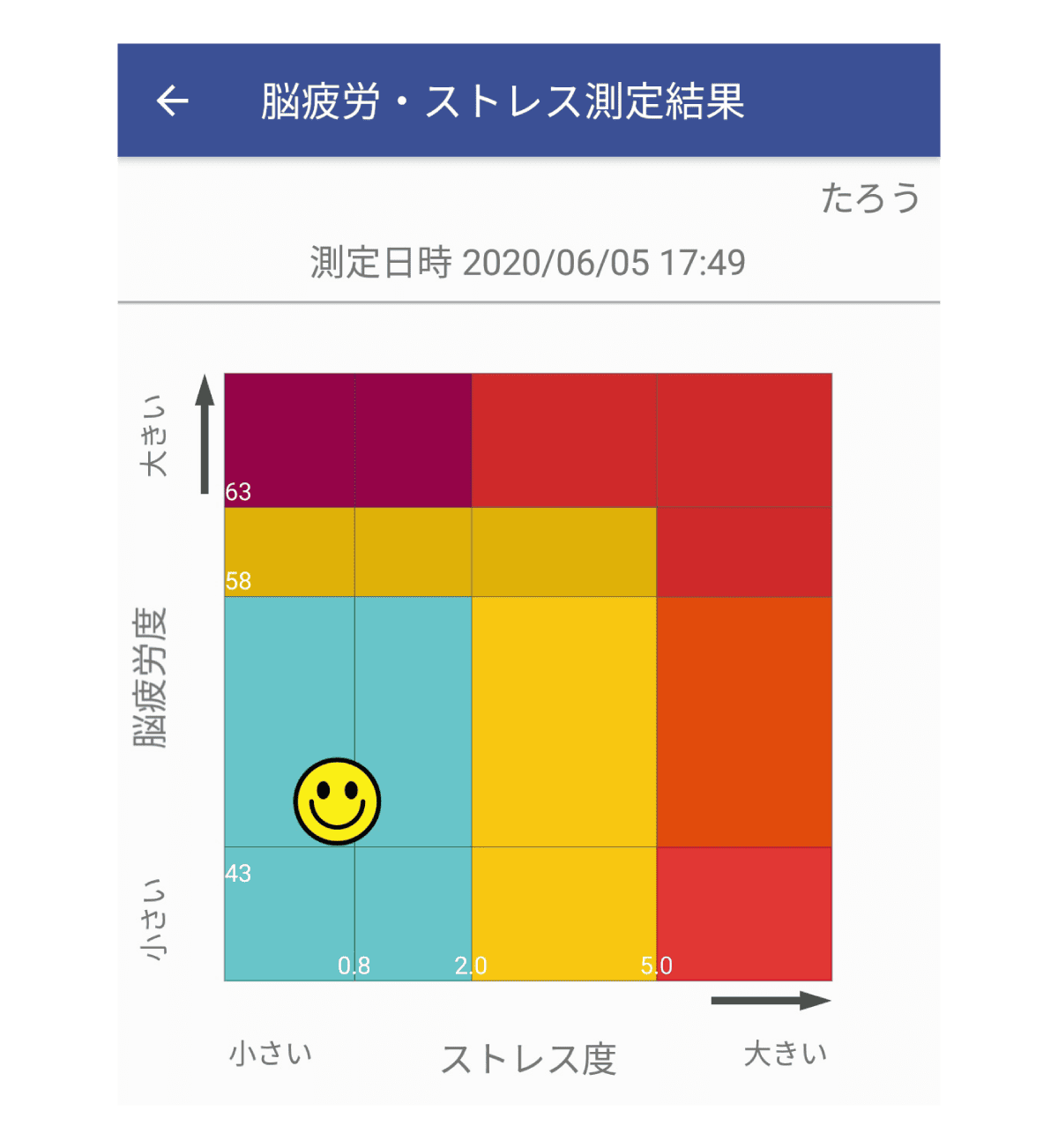Select the smiley face marker on the chart
The height and width of the screenshot is (1148, 1058).
pyautogui.click(x=338, y=800)
